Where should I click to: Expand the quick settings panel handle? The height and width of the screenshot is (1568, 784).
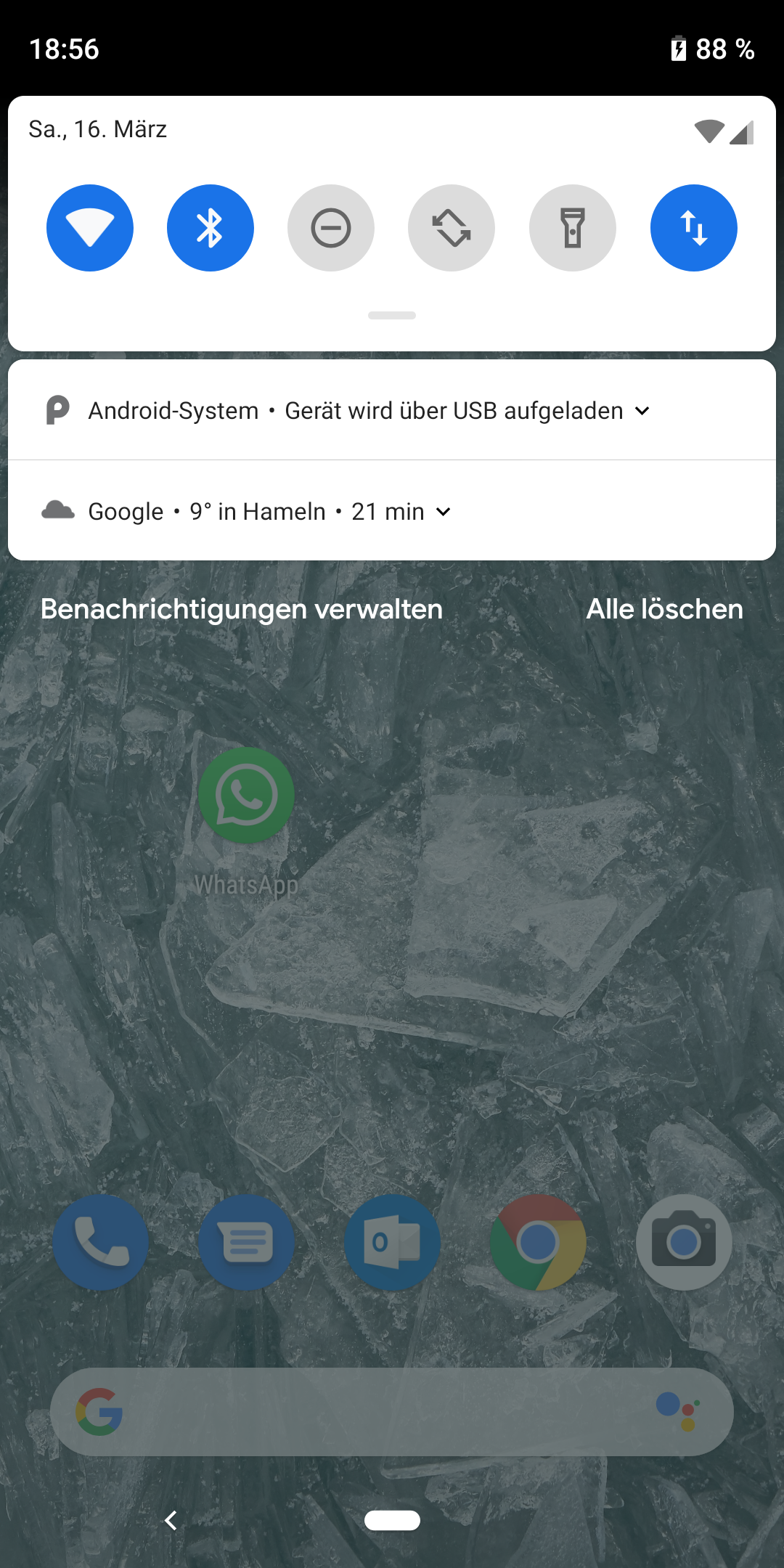[x=392, y=315]
